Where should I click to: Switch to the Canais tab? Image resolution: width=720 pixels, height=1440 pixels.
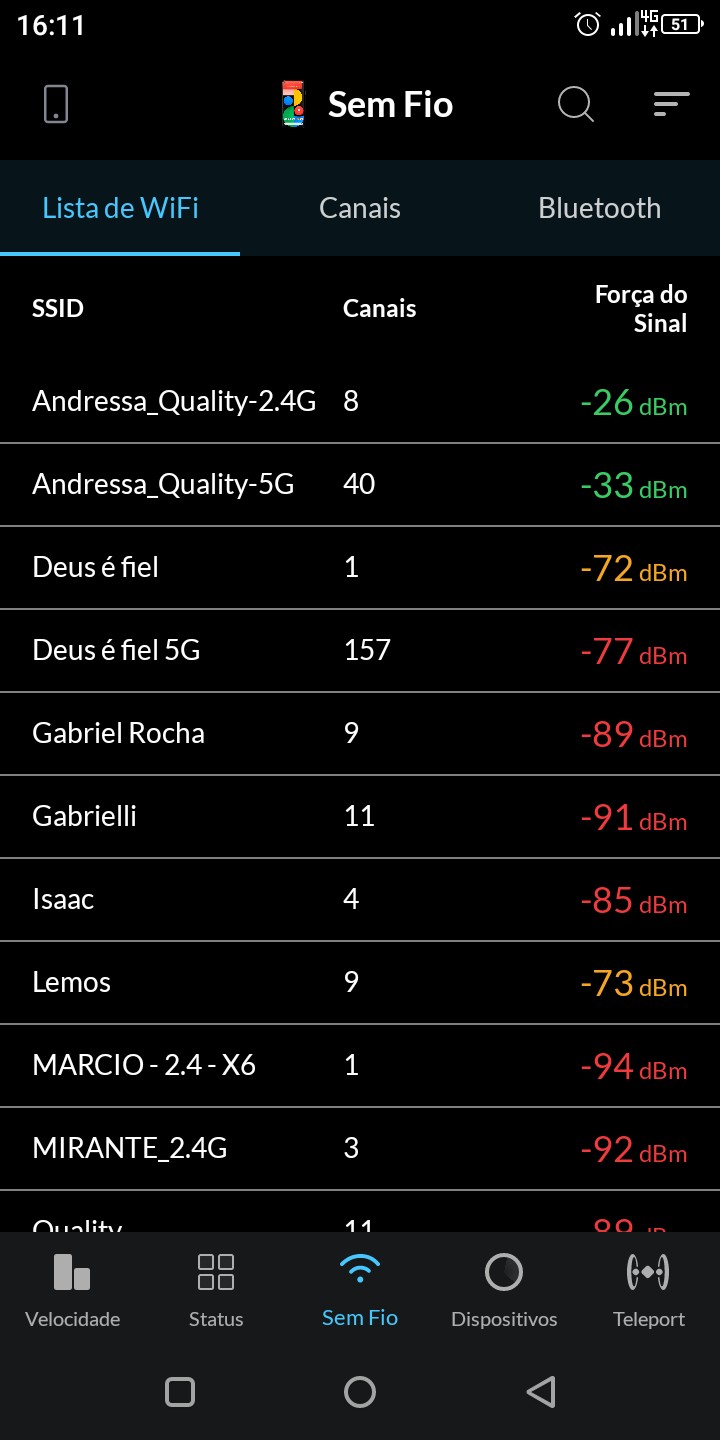pos(360,208)
